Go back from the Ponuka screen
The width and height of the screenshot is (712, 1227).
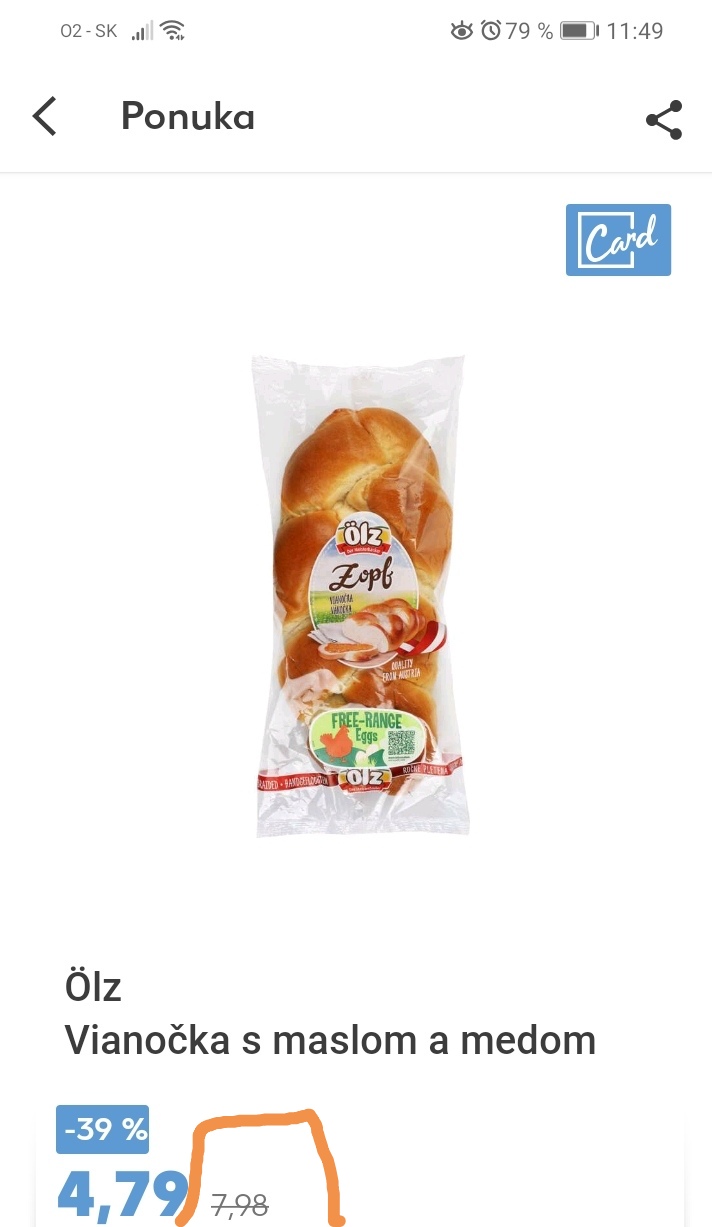[45, 117]
